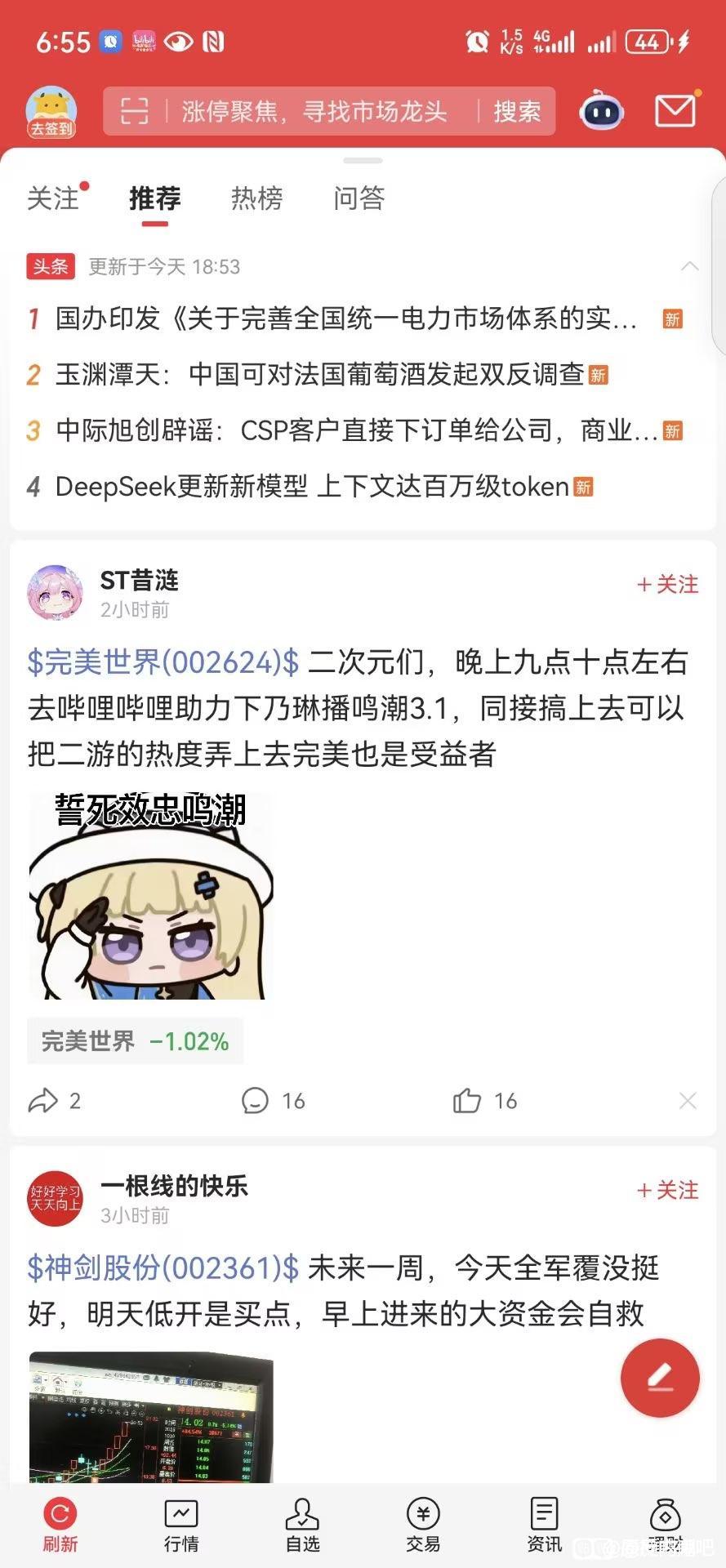This screenshot has width=726, height=1568.
Task: Open headline about DeepSeek更新新模型
Action: point(310,487)
